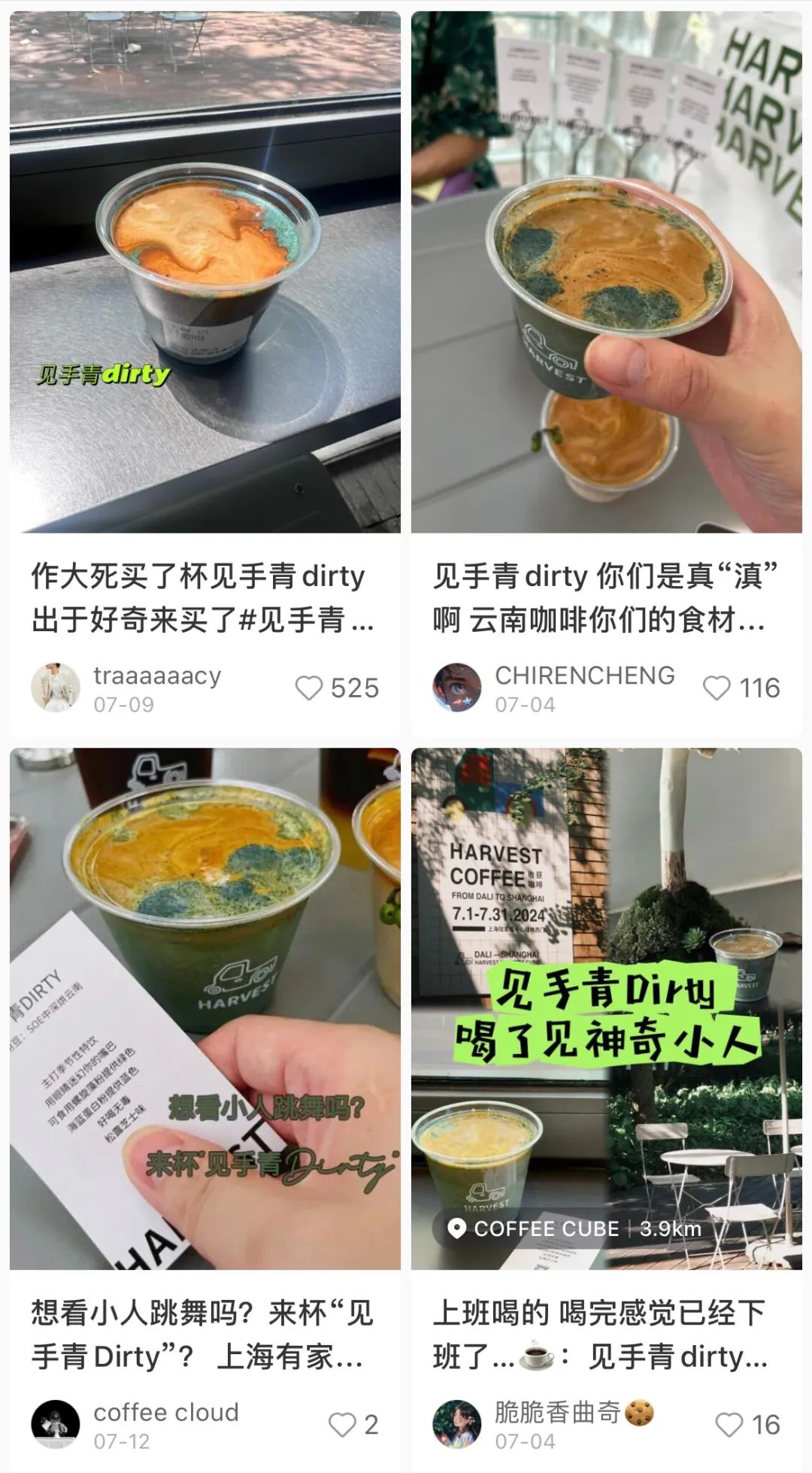Image resolution: width=812 pixels, height=1473 pixels.
Task: View CHIRENCHENG's profile avatar
Action: [457, 688]
